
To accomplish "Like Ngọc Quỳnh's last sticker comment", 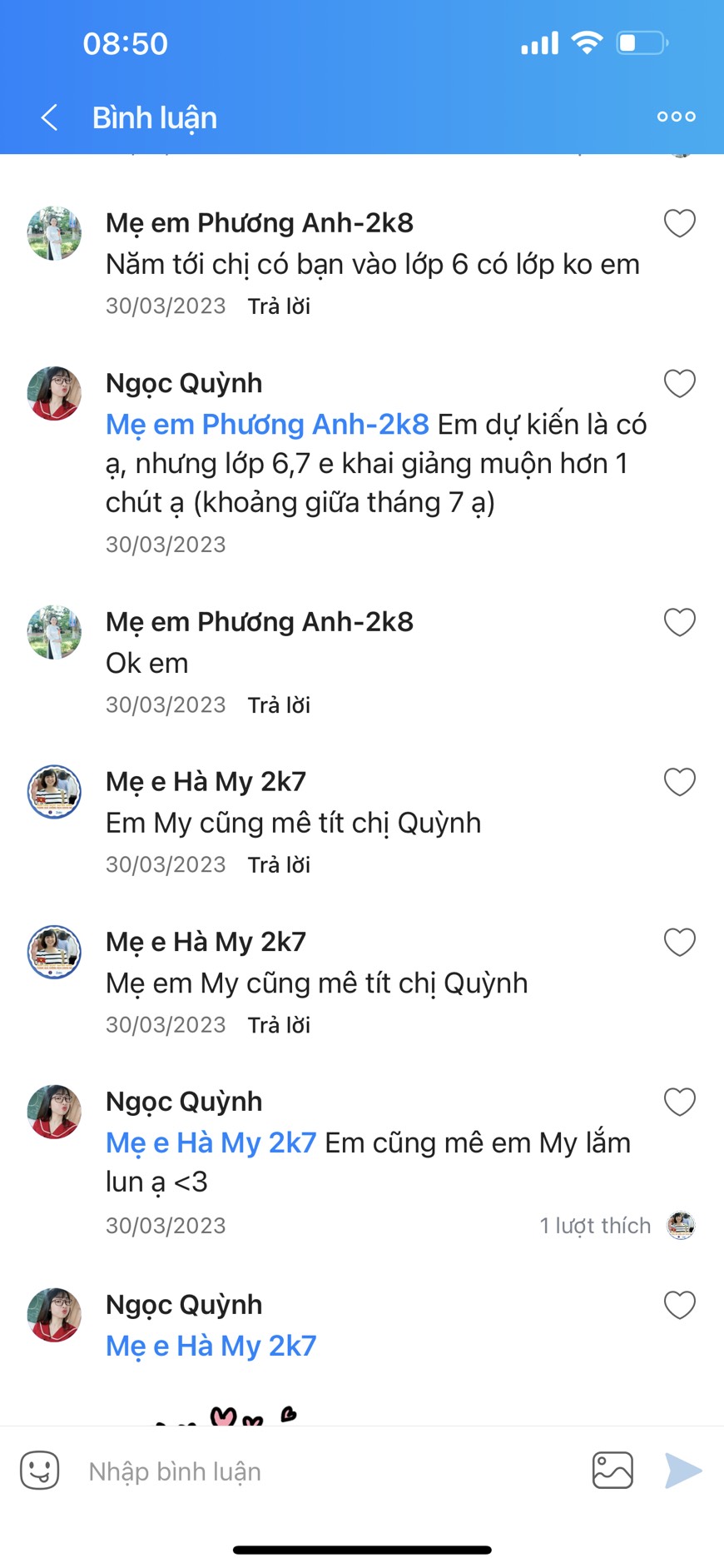I will pyautogui.click(x=679, y=1305).
